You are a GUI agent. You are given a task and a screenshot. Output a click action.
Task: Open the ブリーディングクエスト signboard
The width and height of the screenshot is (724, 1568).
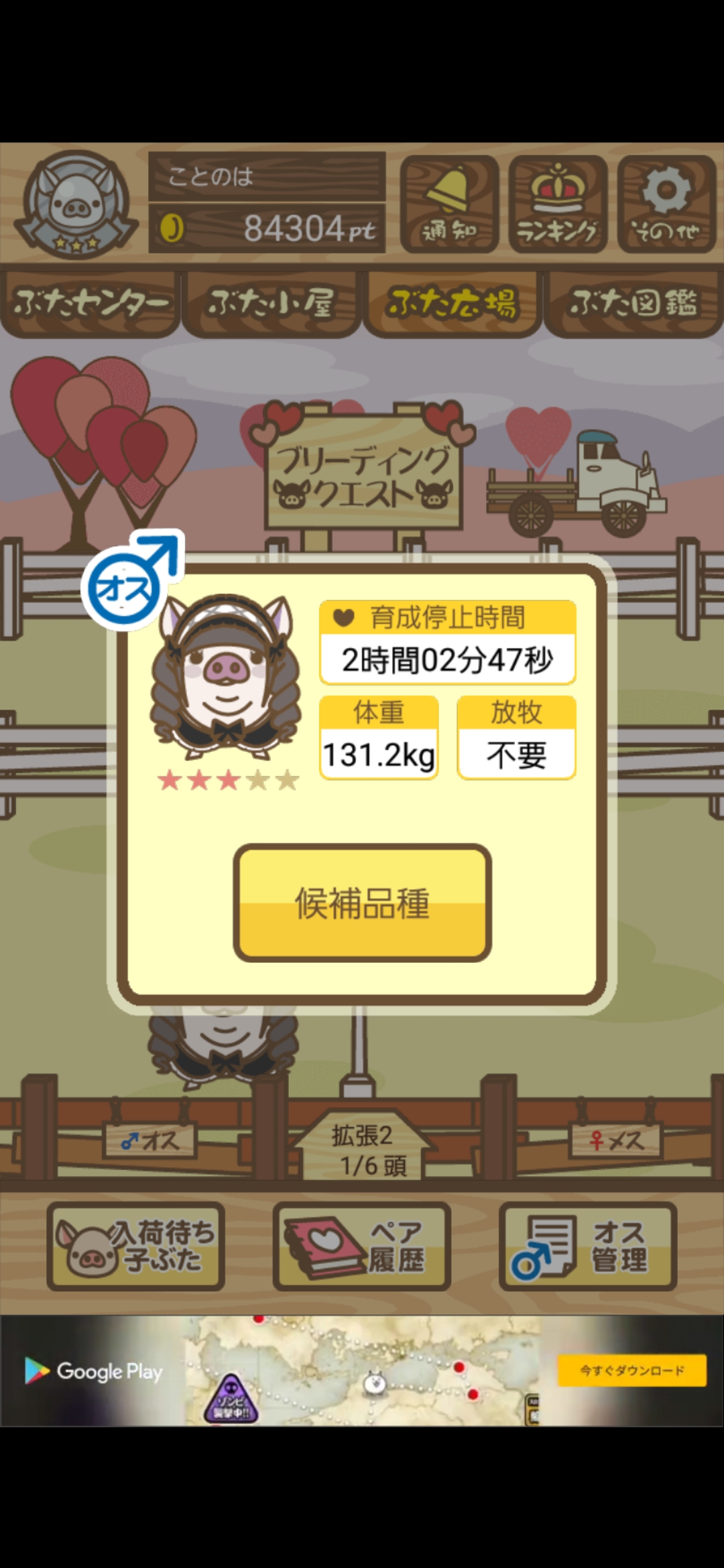tap(363, 471)
